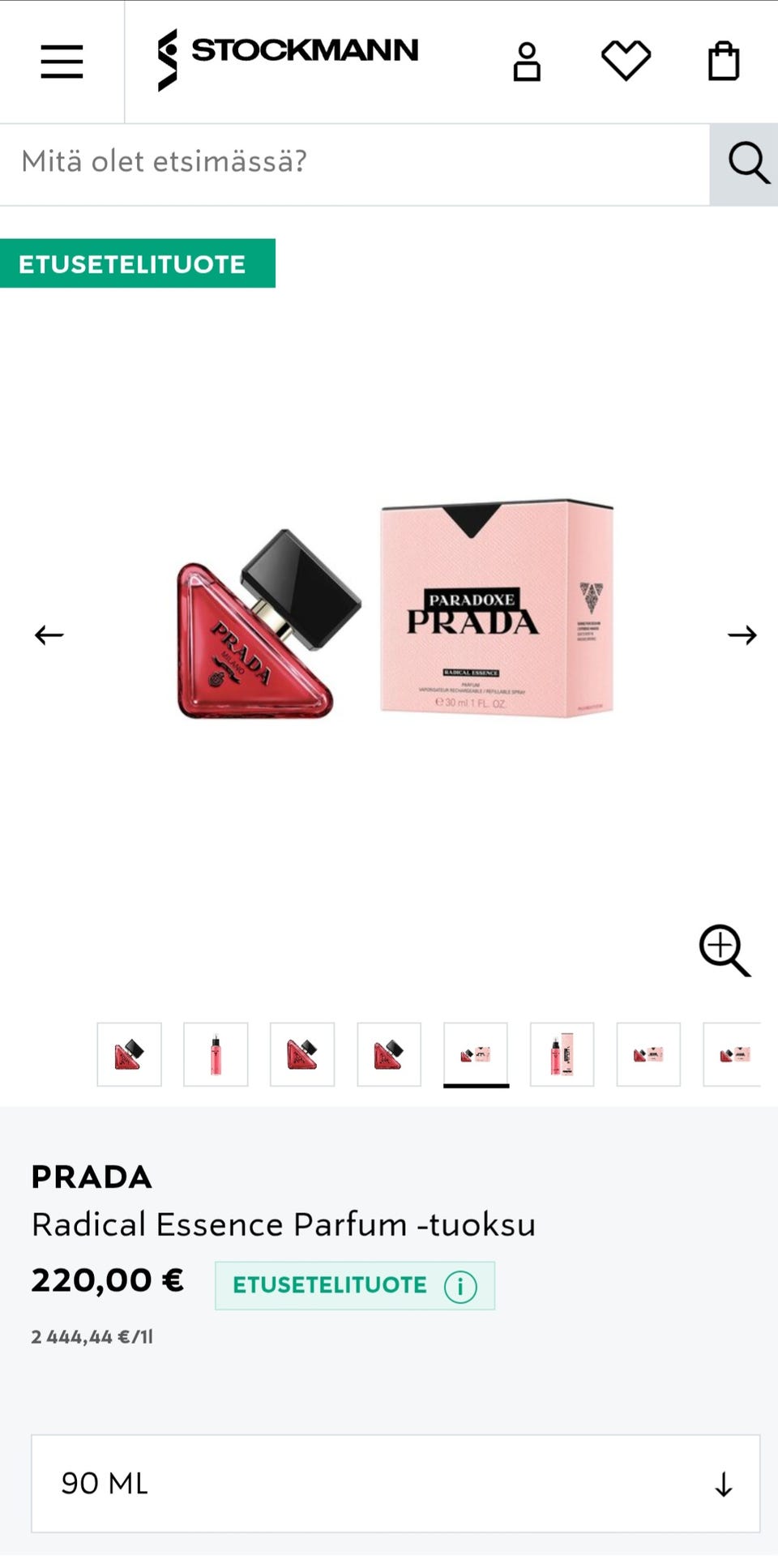Show the previous product image

tap(49, 634)
